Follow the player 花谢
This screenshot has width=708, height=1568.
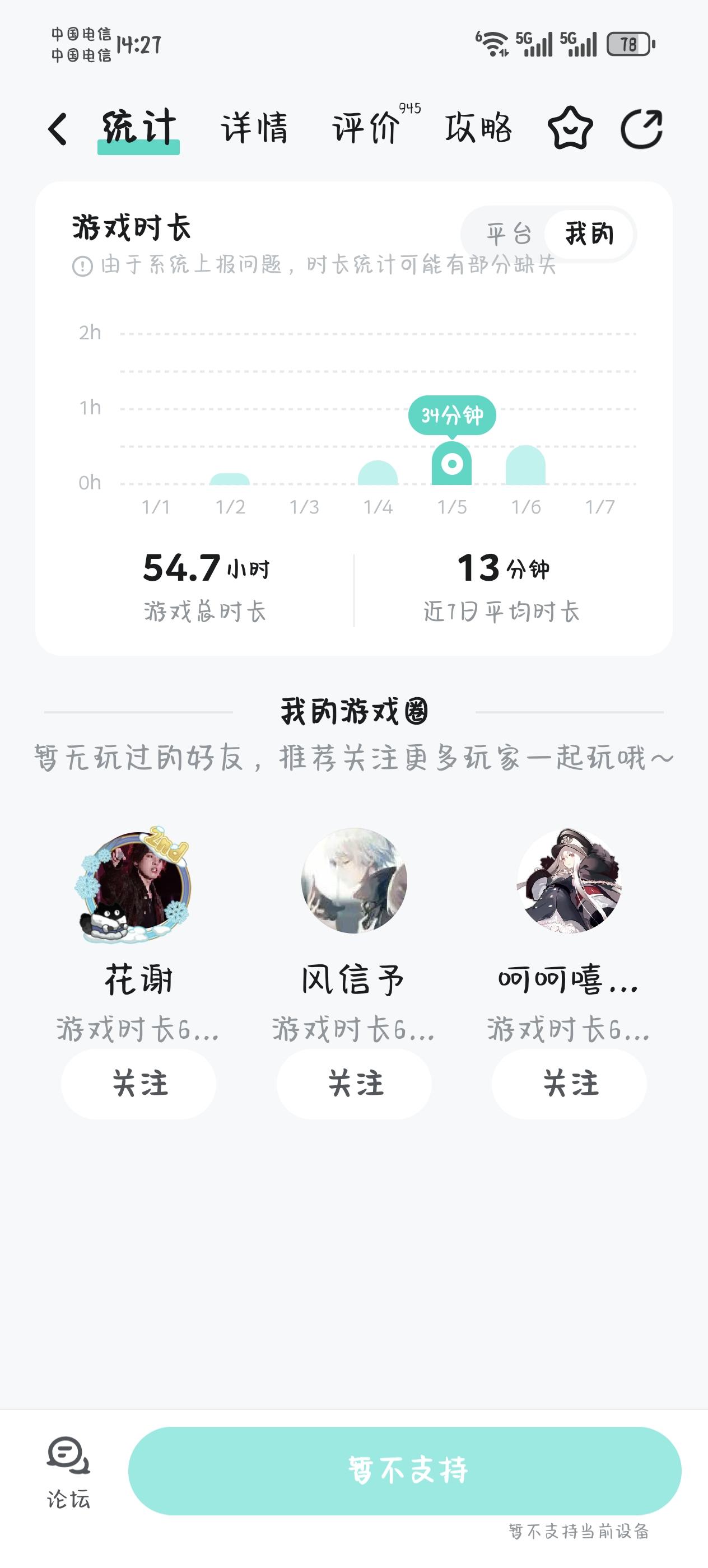coord(139,1084)
